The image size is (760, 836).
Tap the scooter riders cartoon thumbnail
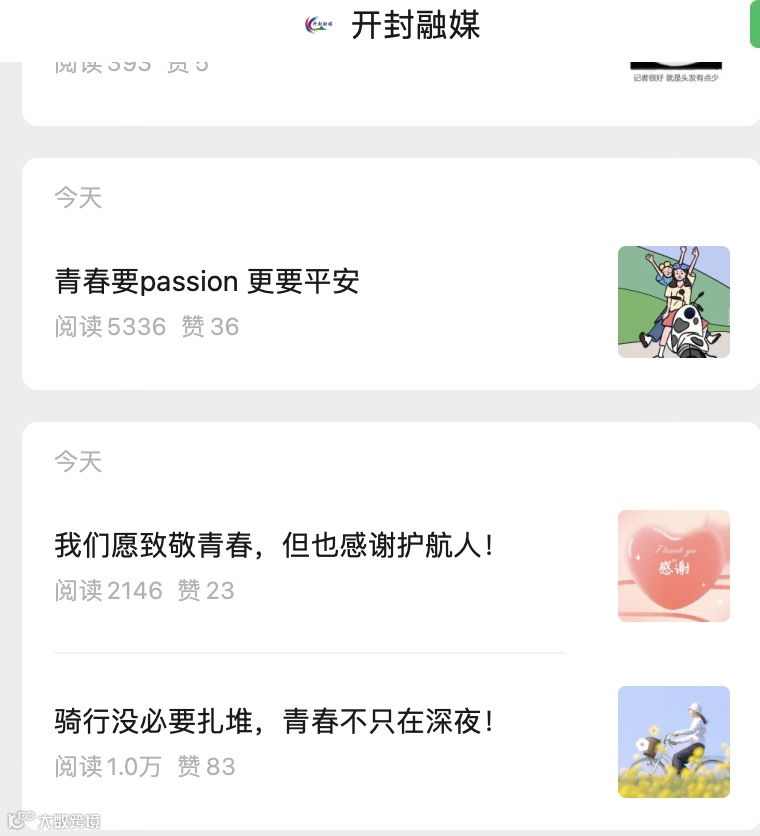pyautogui.click(x=674, y=302)
